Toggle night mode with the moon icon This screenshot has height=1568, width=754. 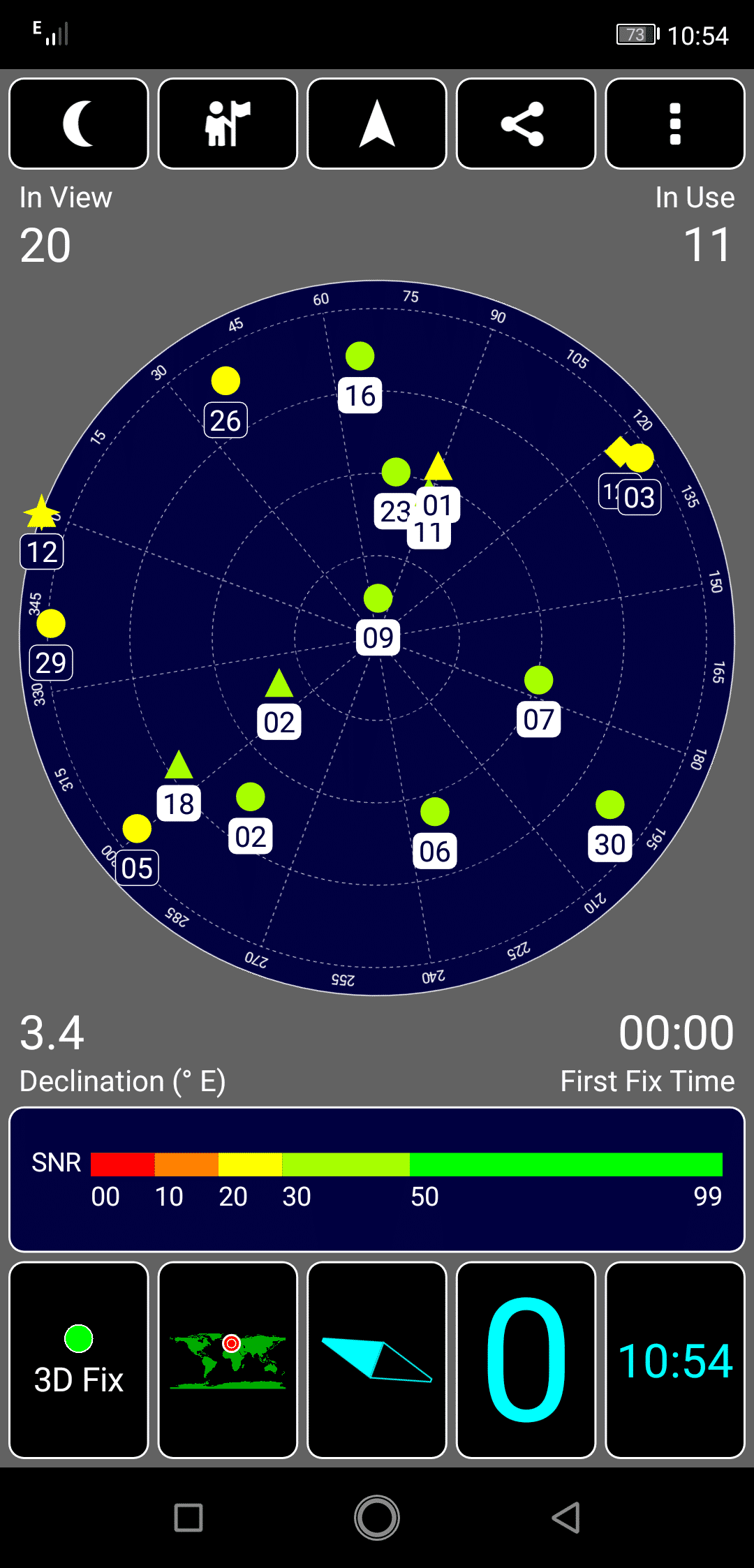[x=79, y=124]
